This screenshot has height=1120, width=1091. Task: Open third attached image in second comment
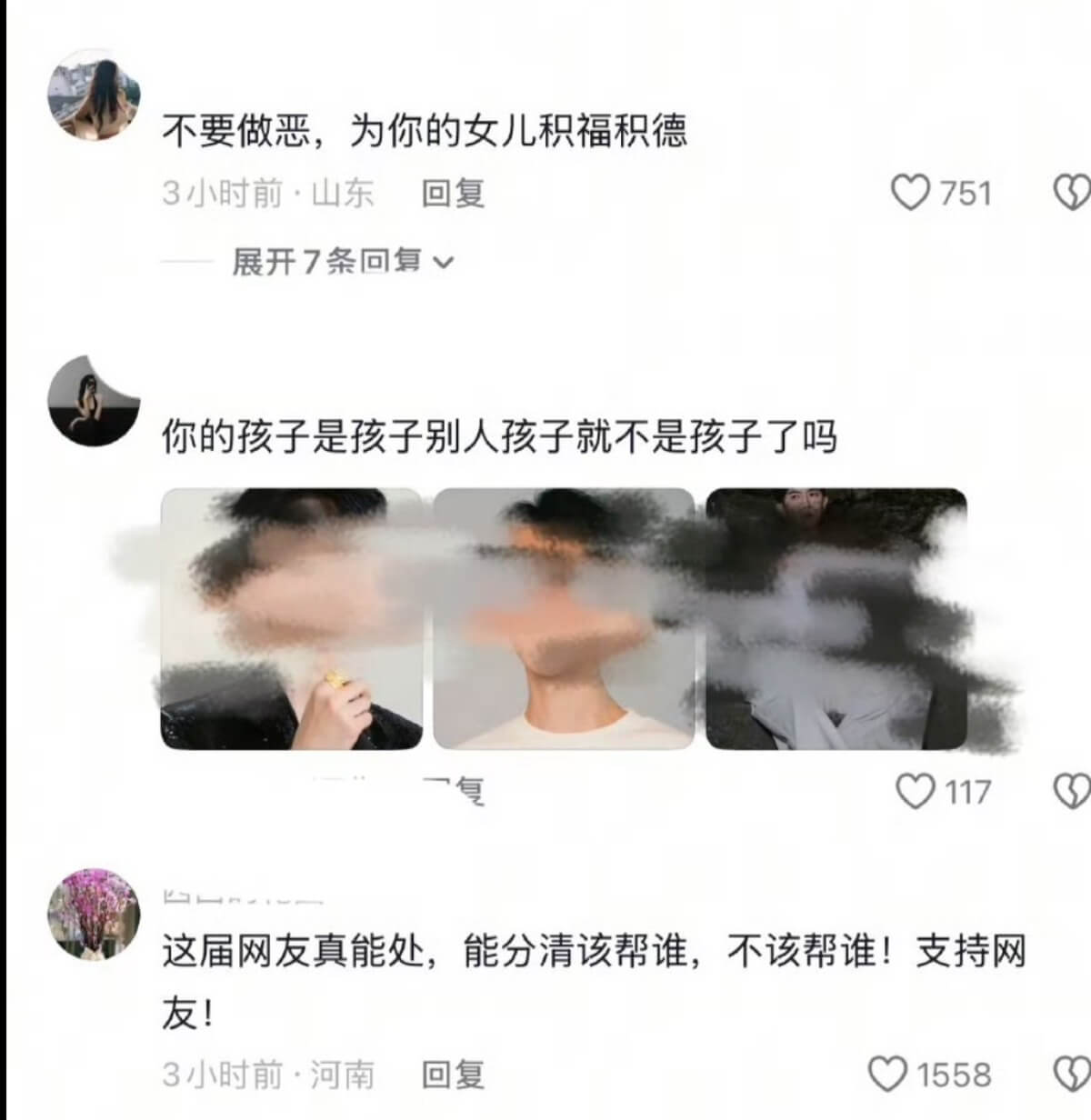pos(836,618)
